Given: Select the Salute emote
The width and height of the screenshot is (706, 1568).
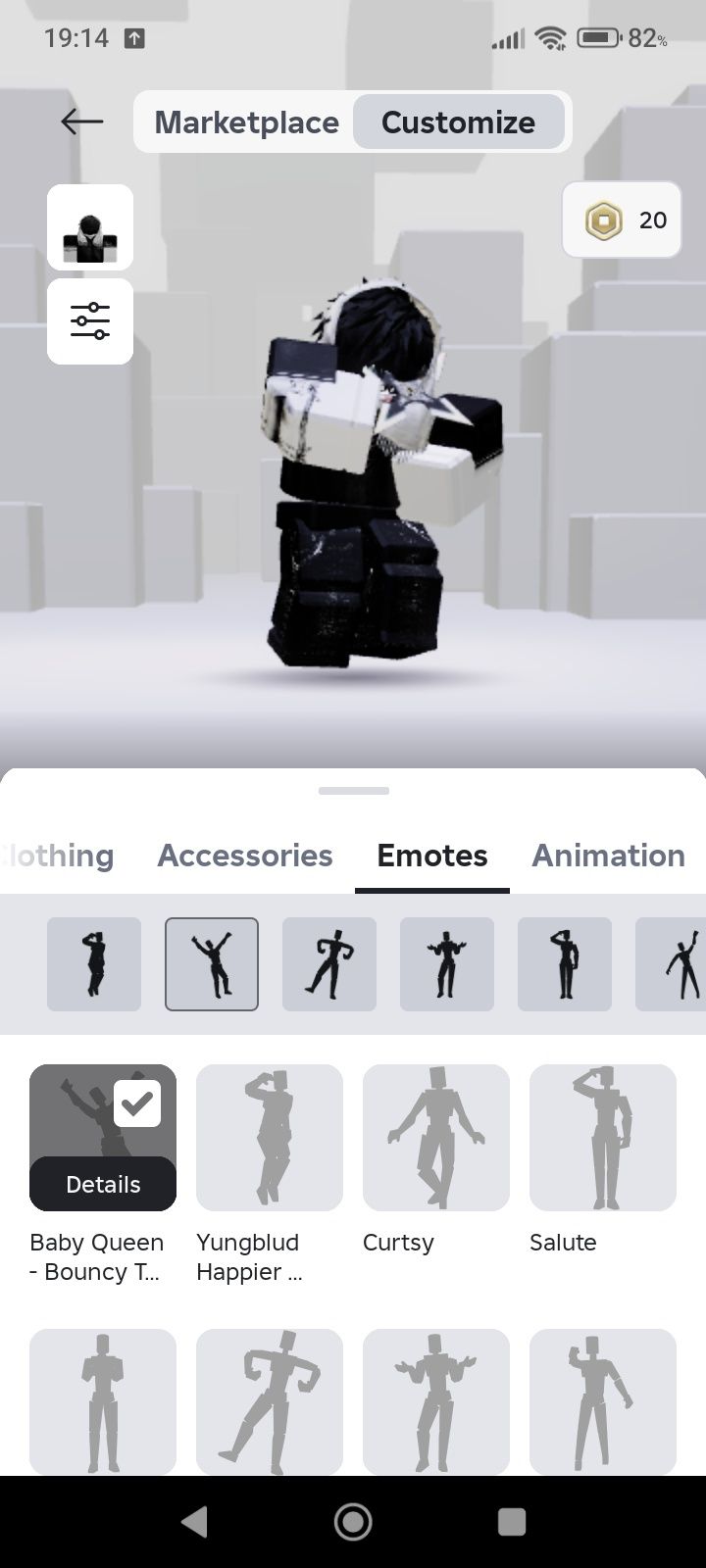Looking at the screenshot, I should click(x=603, y=1138).
